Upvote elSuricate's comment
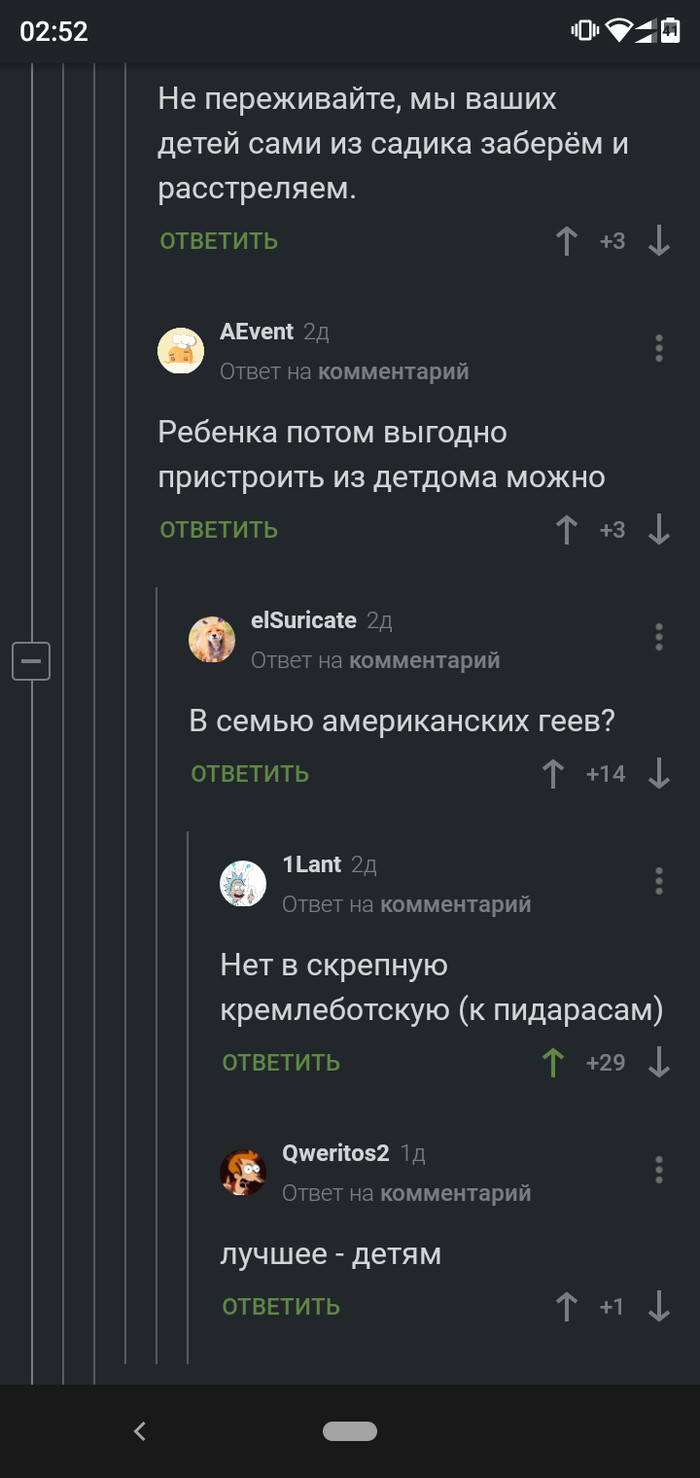This screenshot has height=1478, width=700. point(553,774)
